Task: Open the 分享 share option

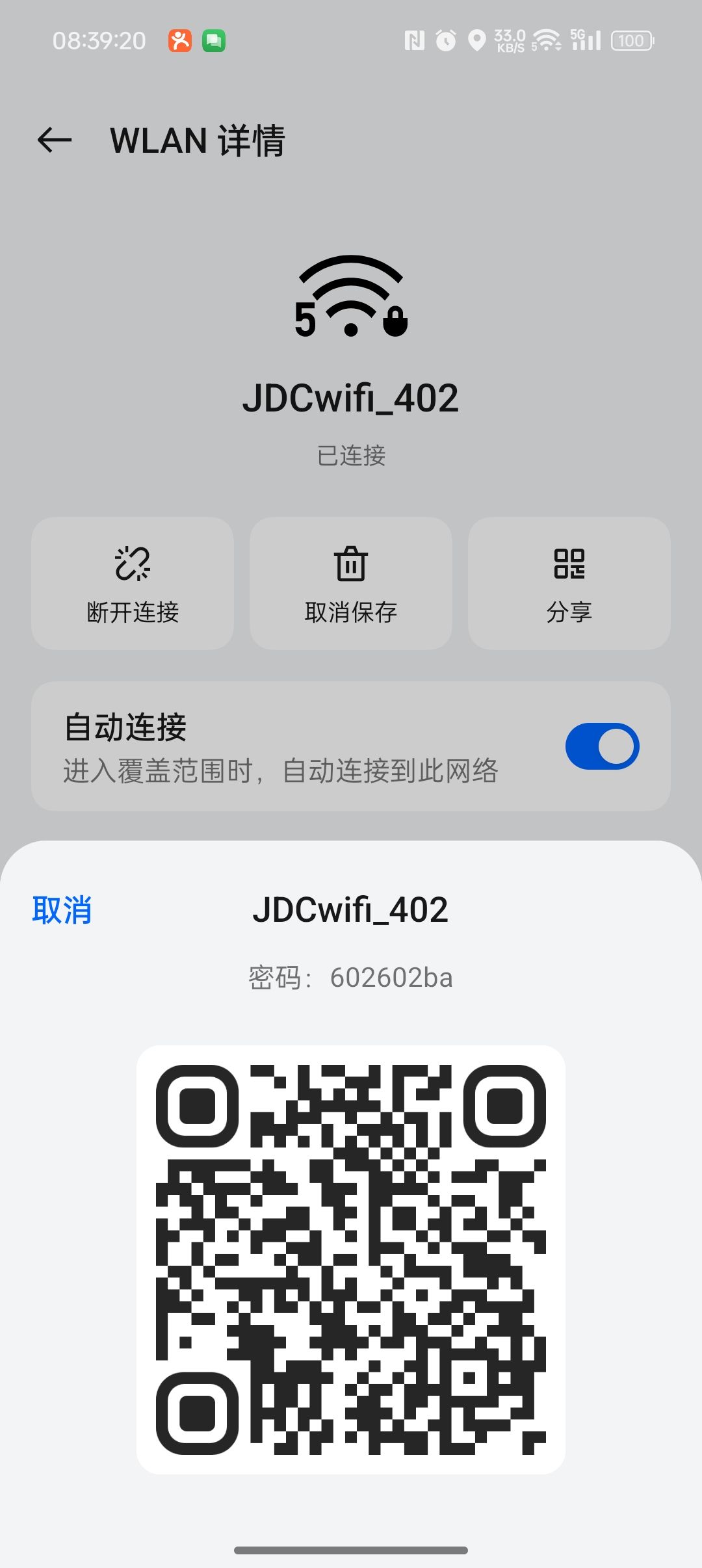Action: coord(569,583)
